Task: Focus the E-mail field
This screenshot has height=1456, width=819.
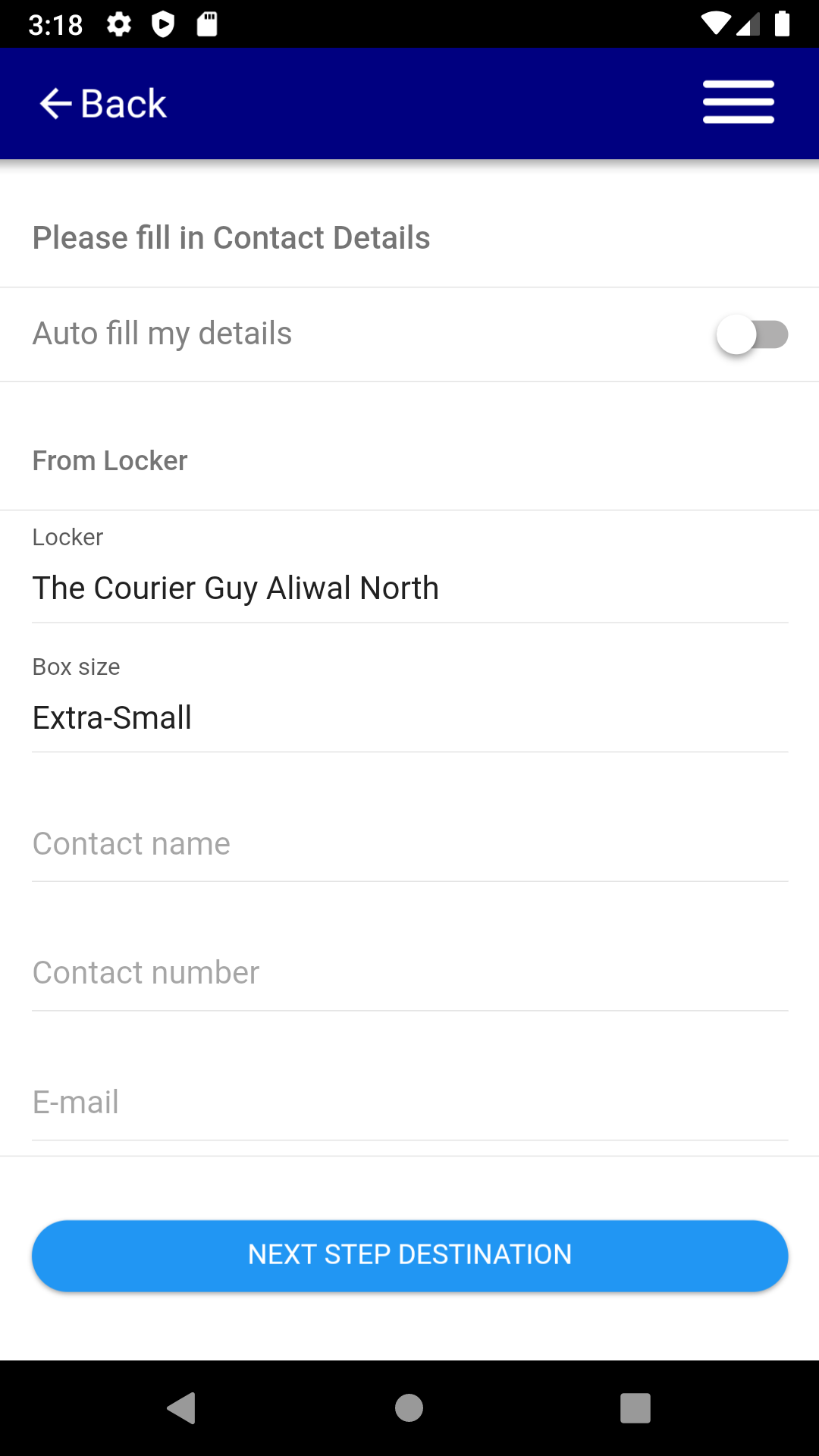Action: [409, 1103]
